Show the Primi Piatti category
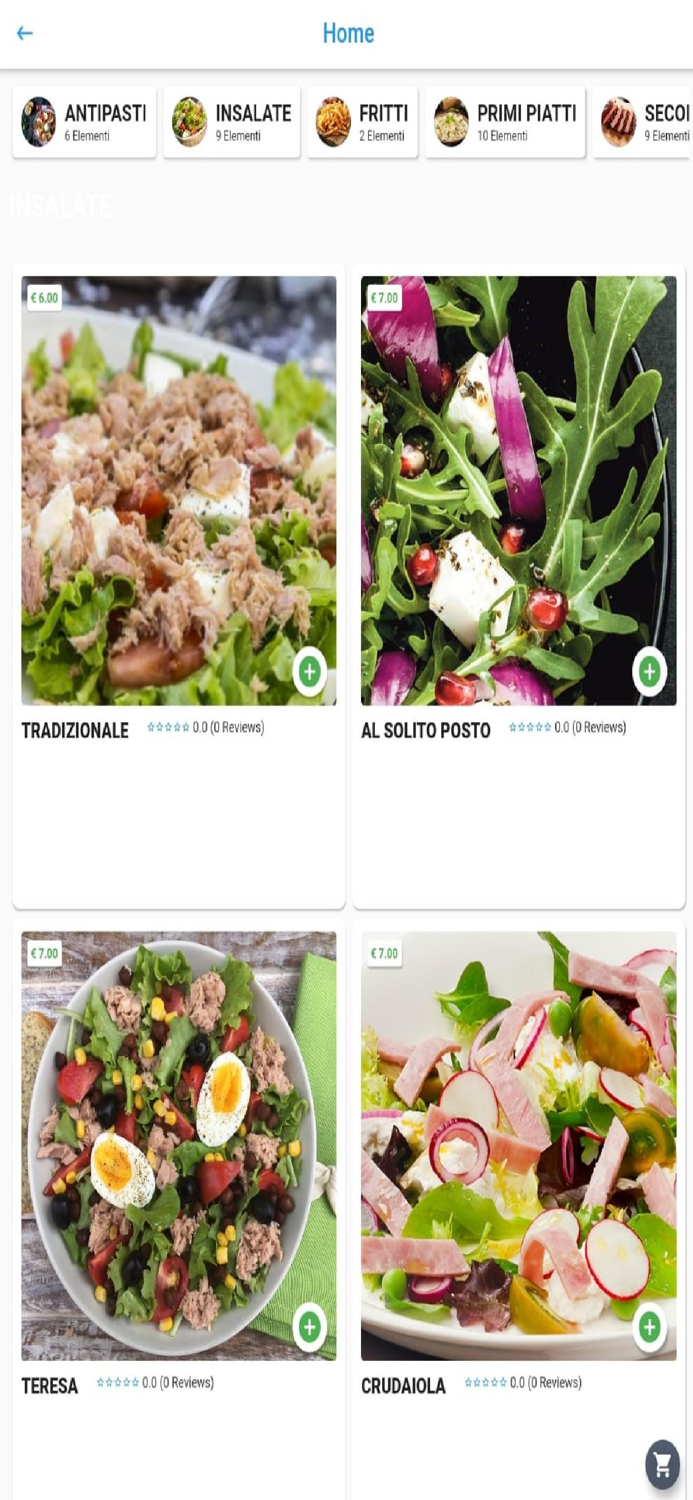Image resolution: width=693 pixels, height=1500 pixels. pos(505,122)
